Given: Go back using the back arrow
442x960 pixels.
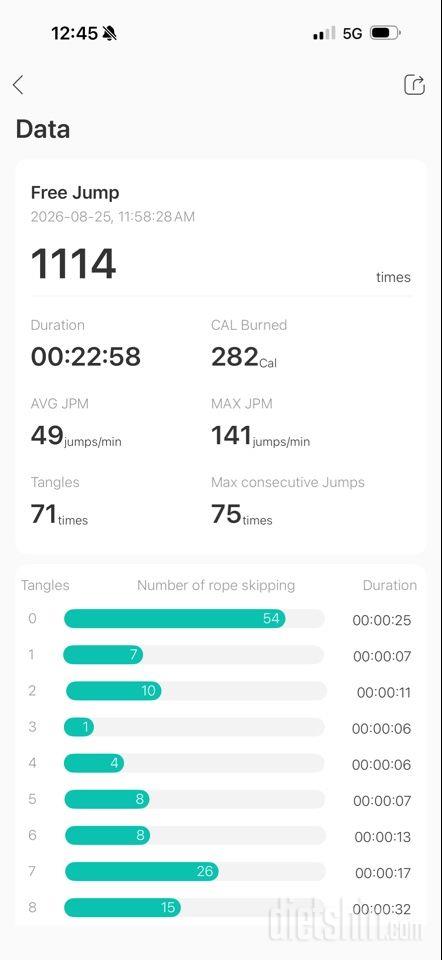Looking at the screenshot, I should click(18, 85).
